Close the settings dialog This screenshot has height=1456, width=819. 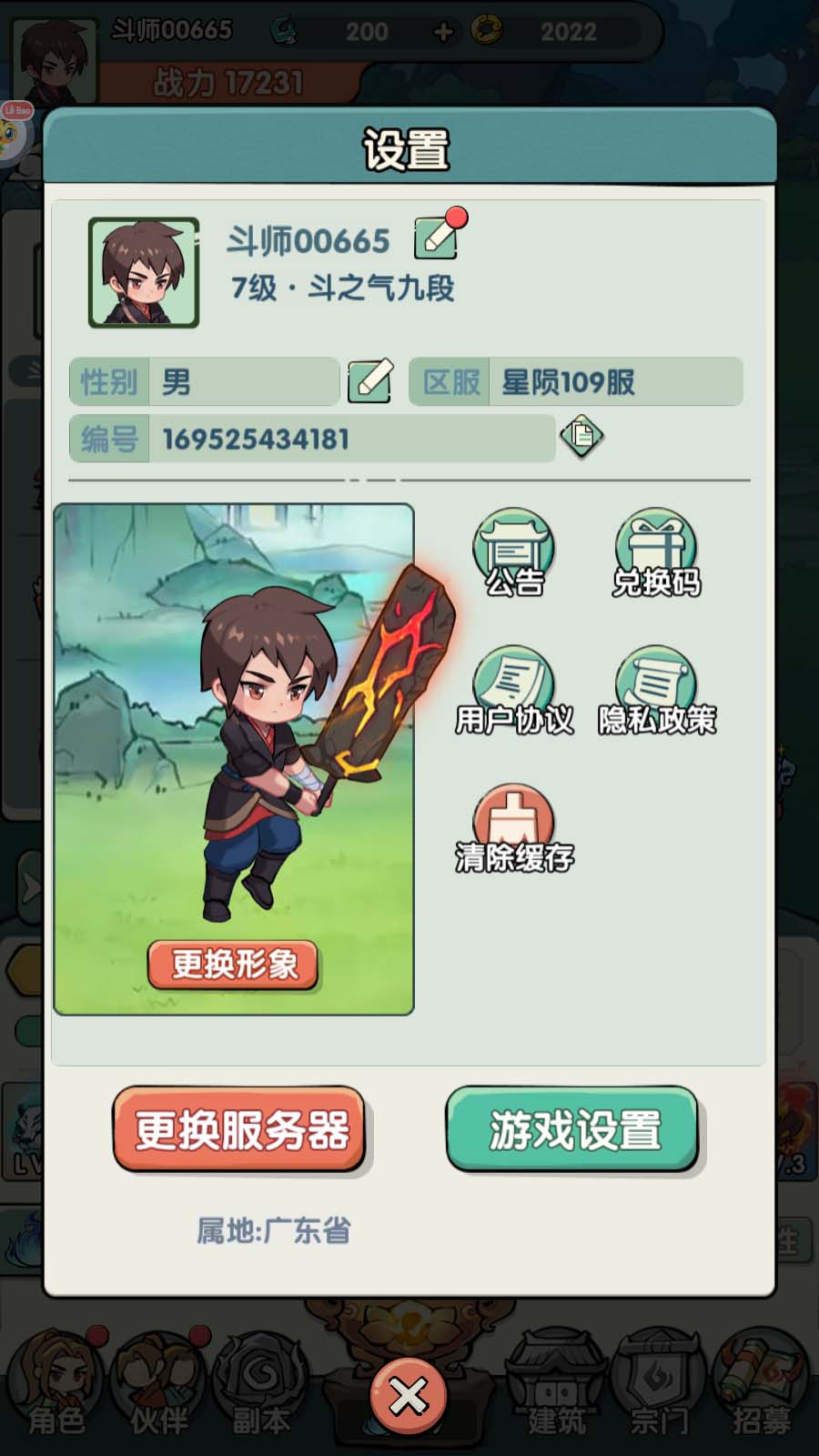coord(409,1396)
